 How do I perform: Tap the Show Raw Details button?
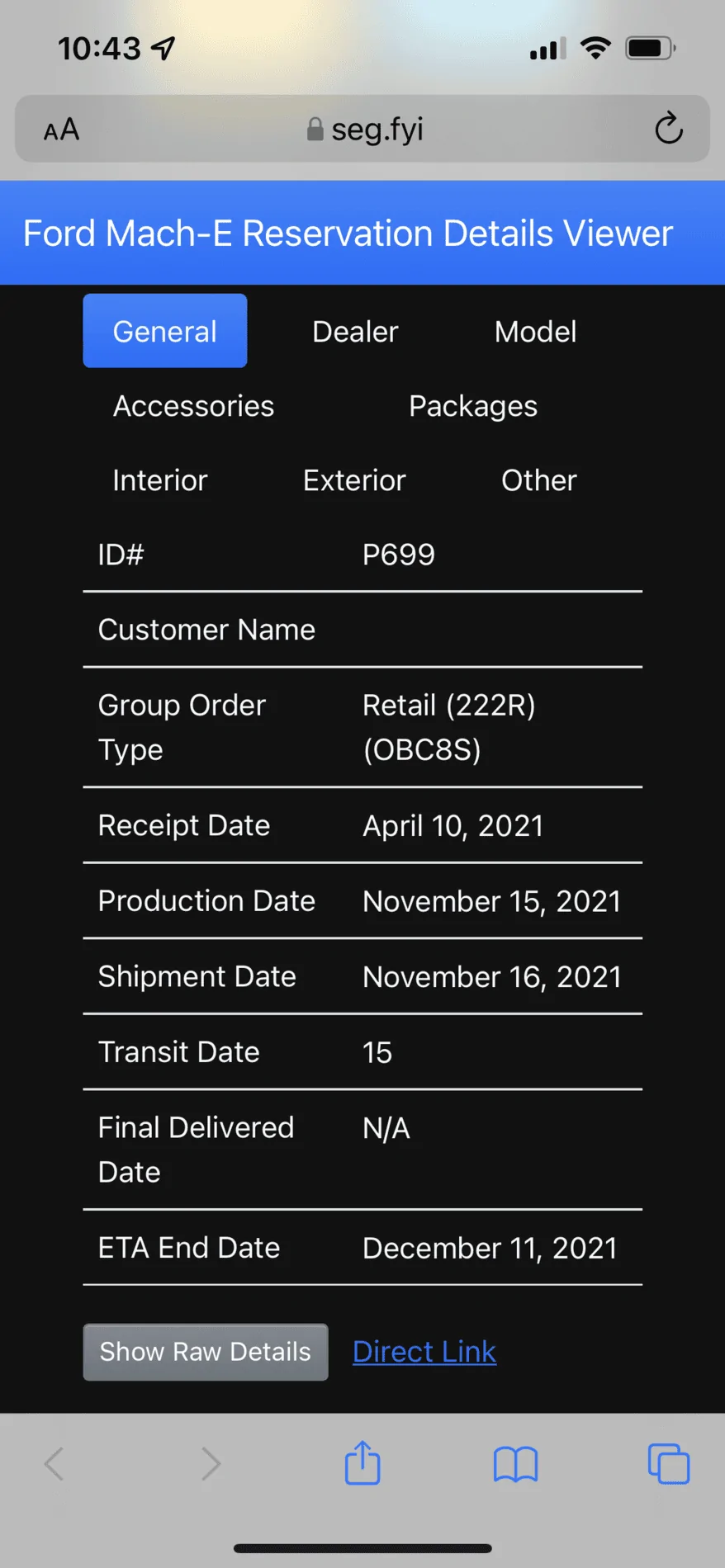click(206, 1352)
